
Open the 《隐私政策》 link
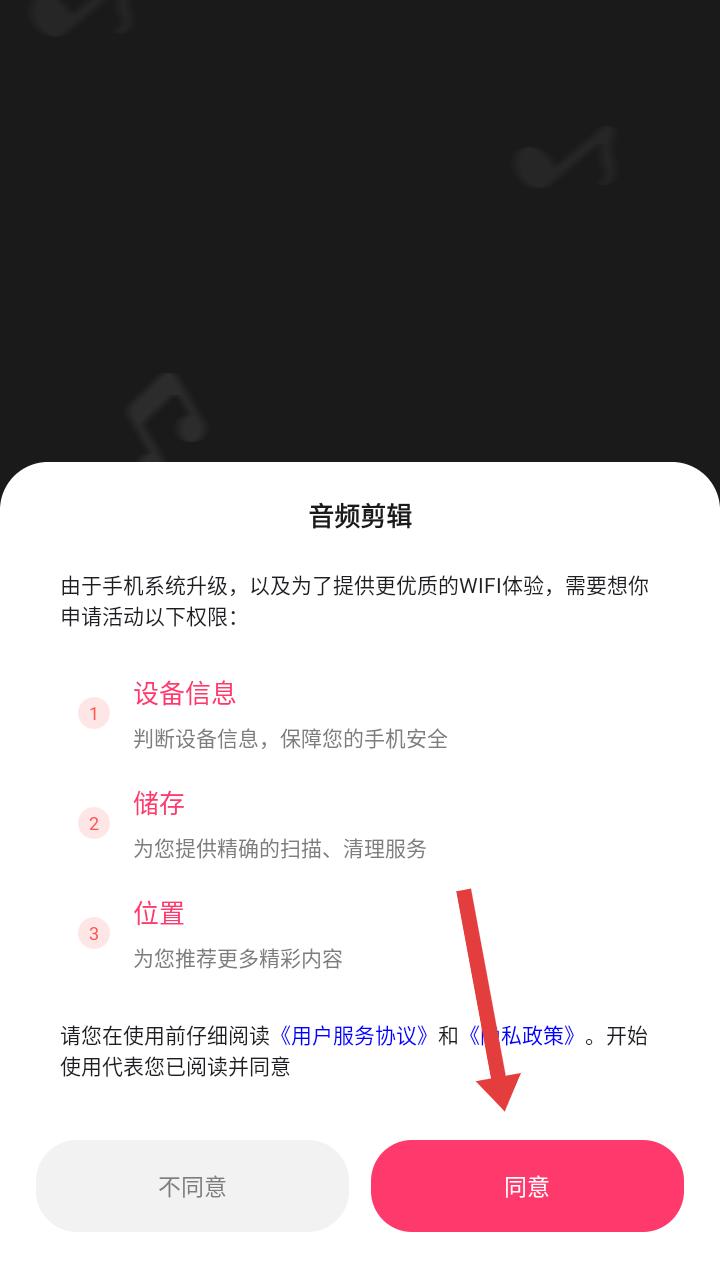pyautogui.click(x=522, y=1036)
